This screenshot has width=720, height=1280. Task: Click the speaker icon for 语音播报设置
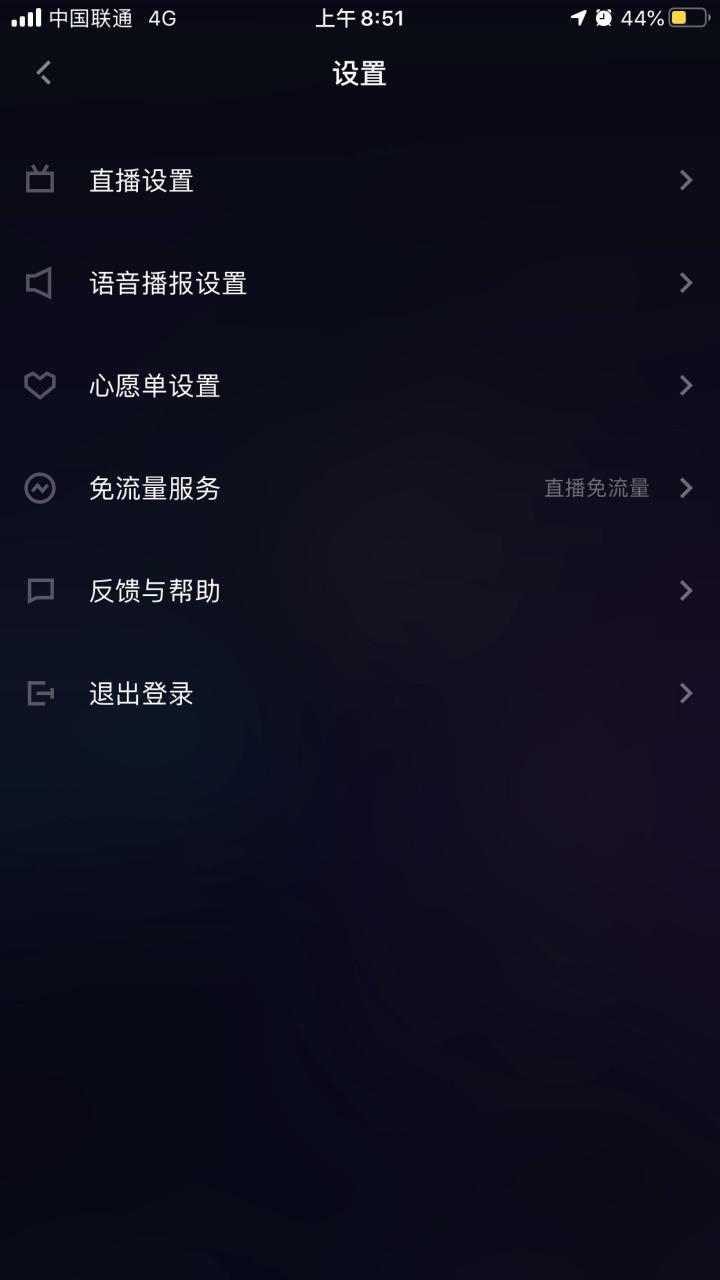[39, 283]
